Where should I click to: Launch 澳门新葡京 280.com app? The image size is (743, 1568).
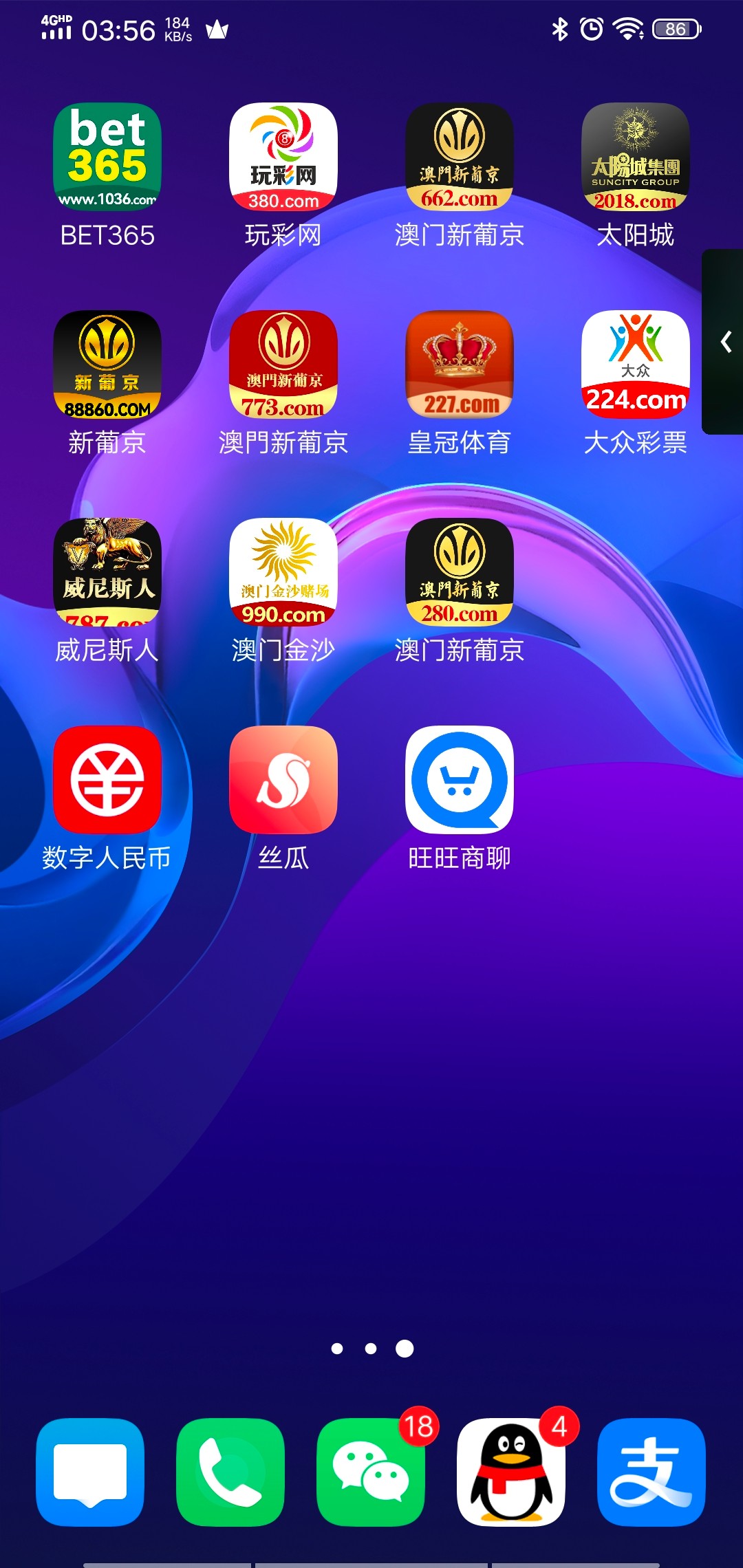click(460, 572)
